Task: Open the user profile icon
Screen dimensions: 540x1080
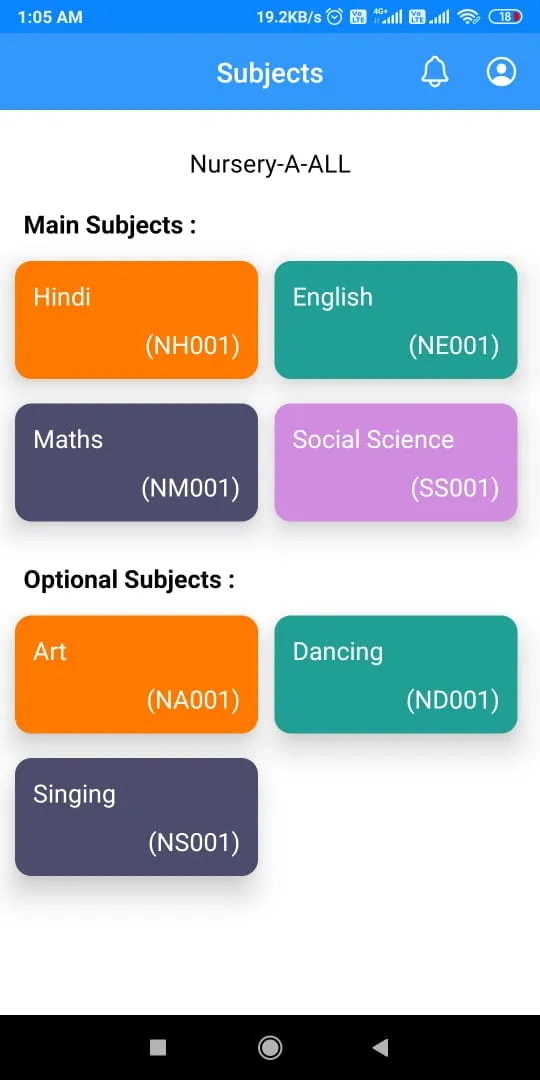Action: point(501,72)
